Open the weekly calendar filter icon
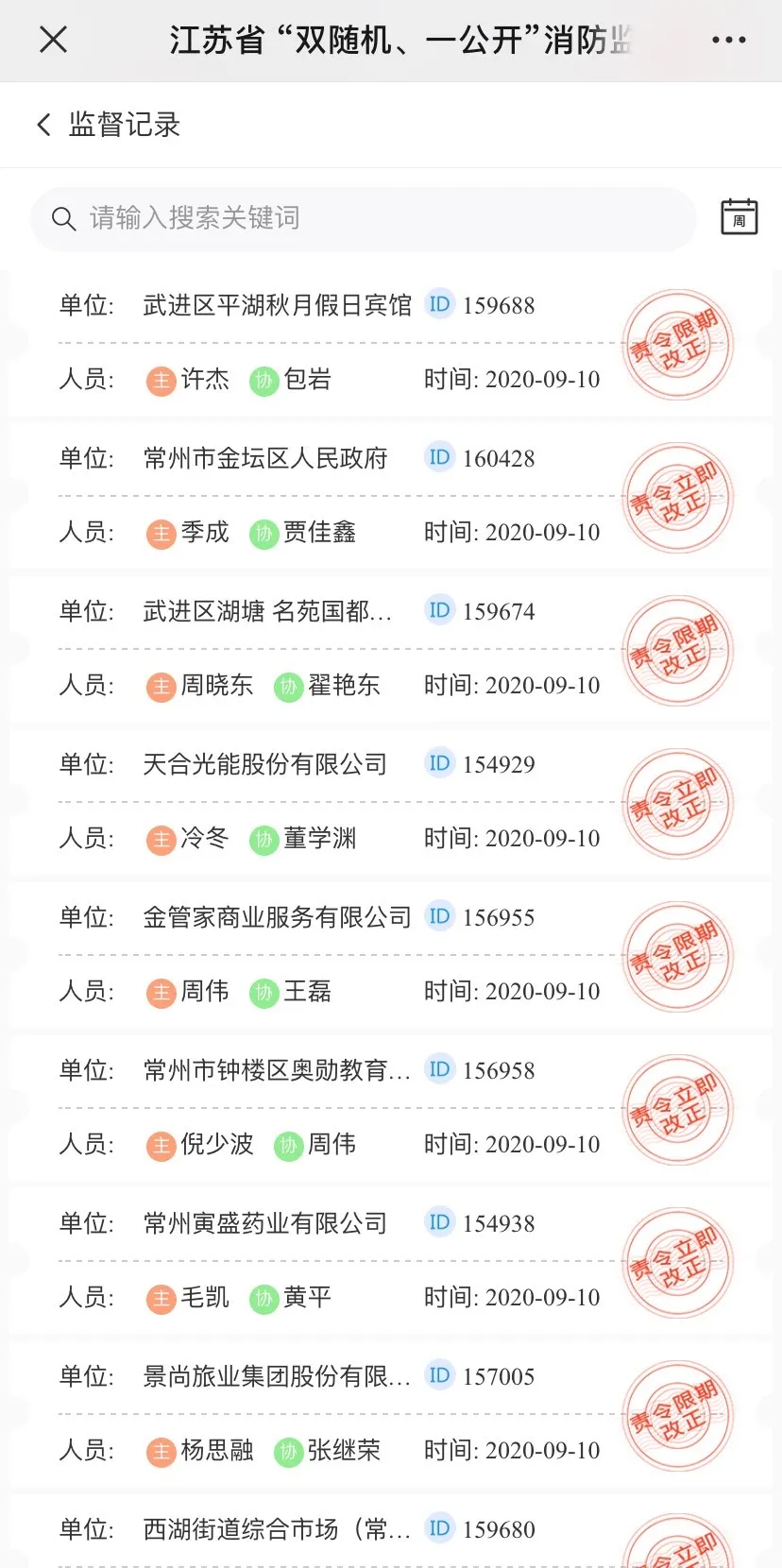Image resolution: width=782 pixels, height=1568 pixels. [739, 217]
